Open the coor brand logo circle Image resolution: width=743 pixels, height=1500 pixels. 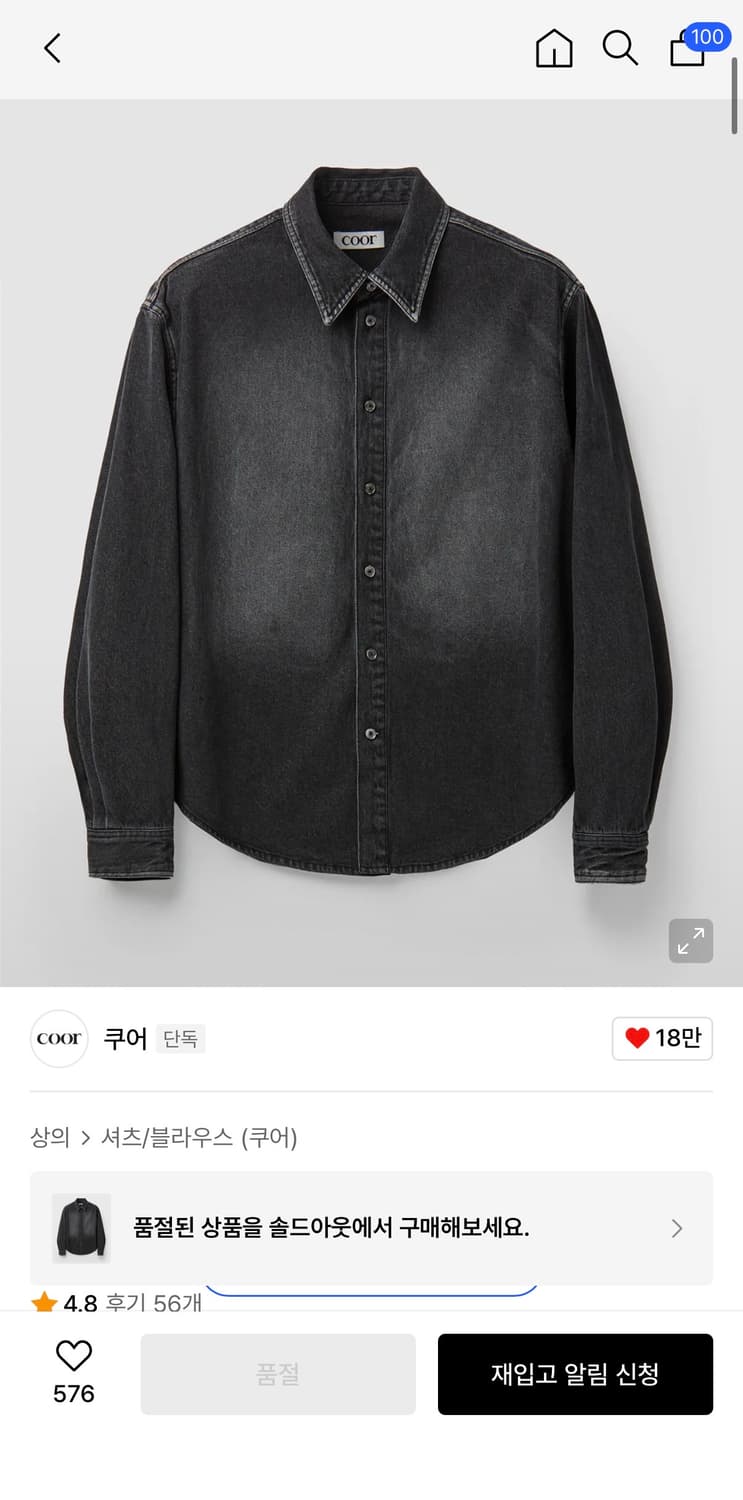coord(58,1039)
